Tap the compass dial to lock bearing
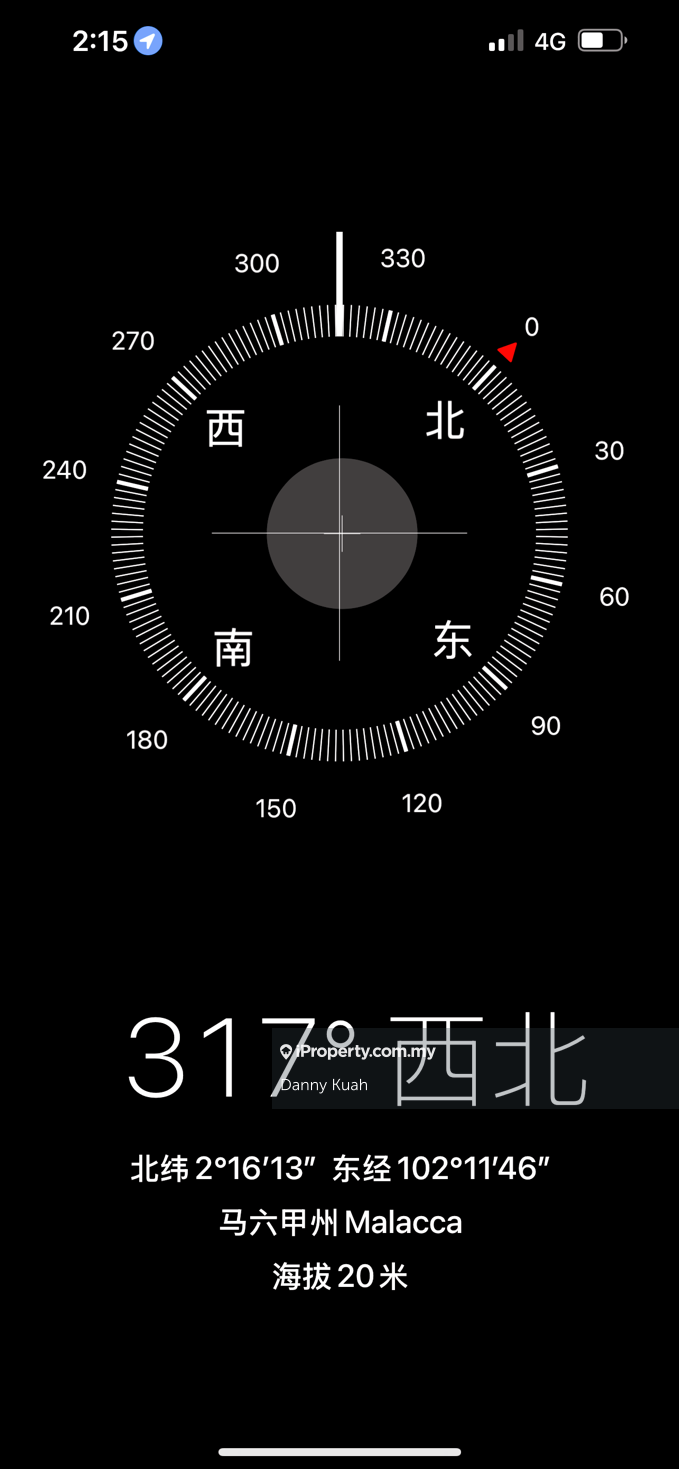The width and height of the screenshot is (679, 1469). tap(340, 533)
